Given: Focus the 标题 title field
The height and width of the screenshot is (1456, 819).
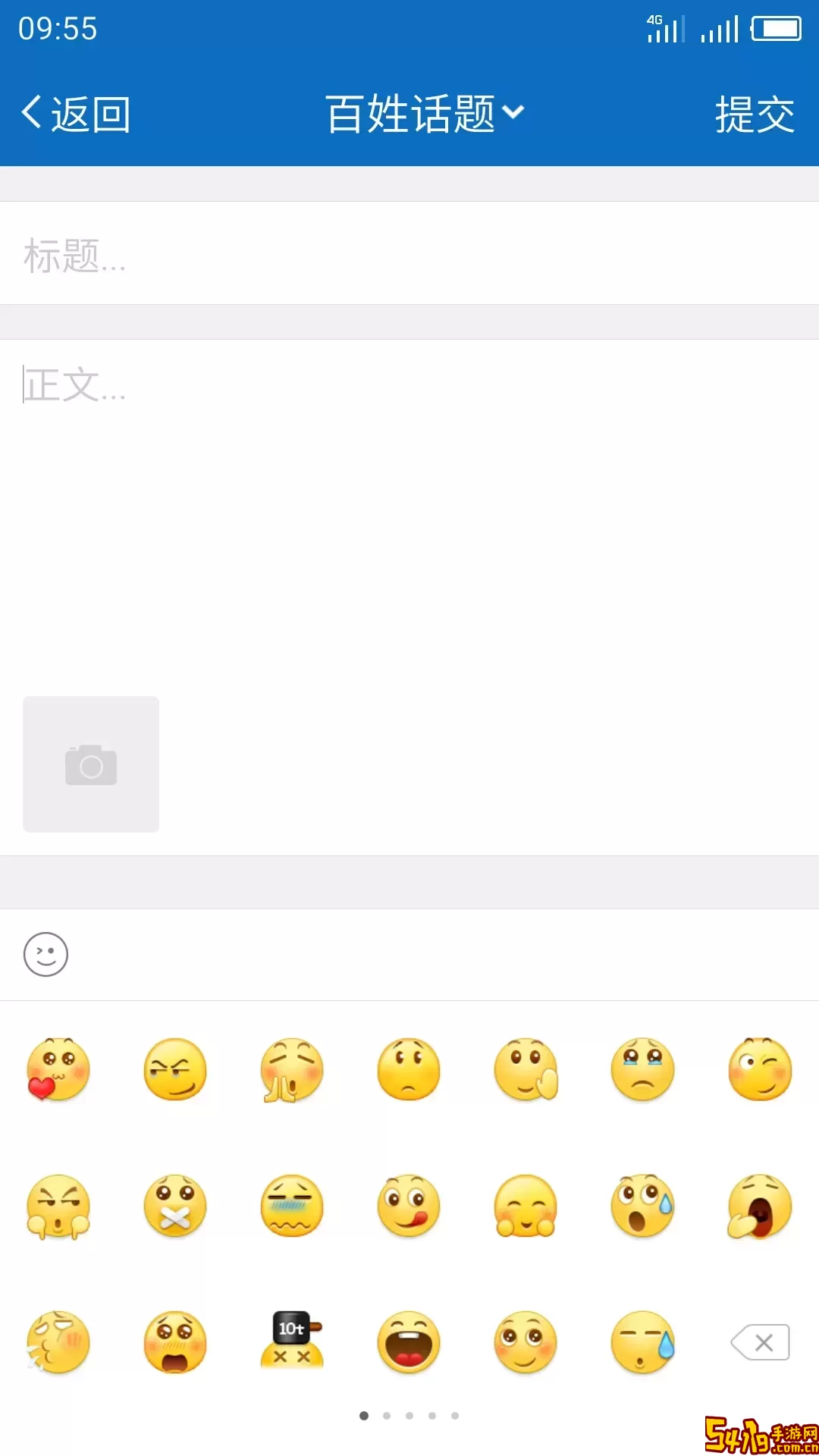Looking at the screenshot, I should 409,254.
